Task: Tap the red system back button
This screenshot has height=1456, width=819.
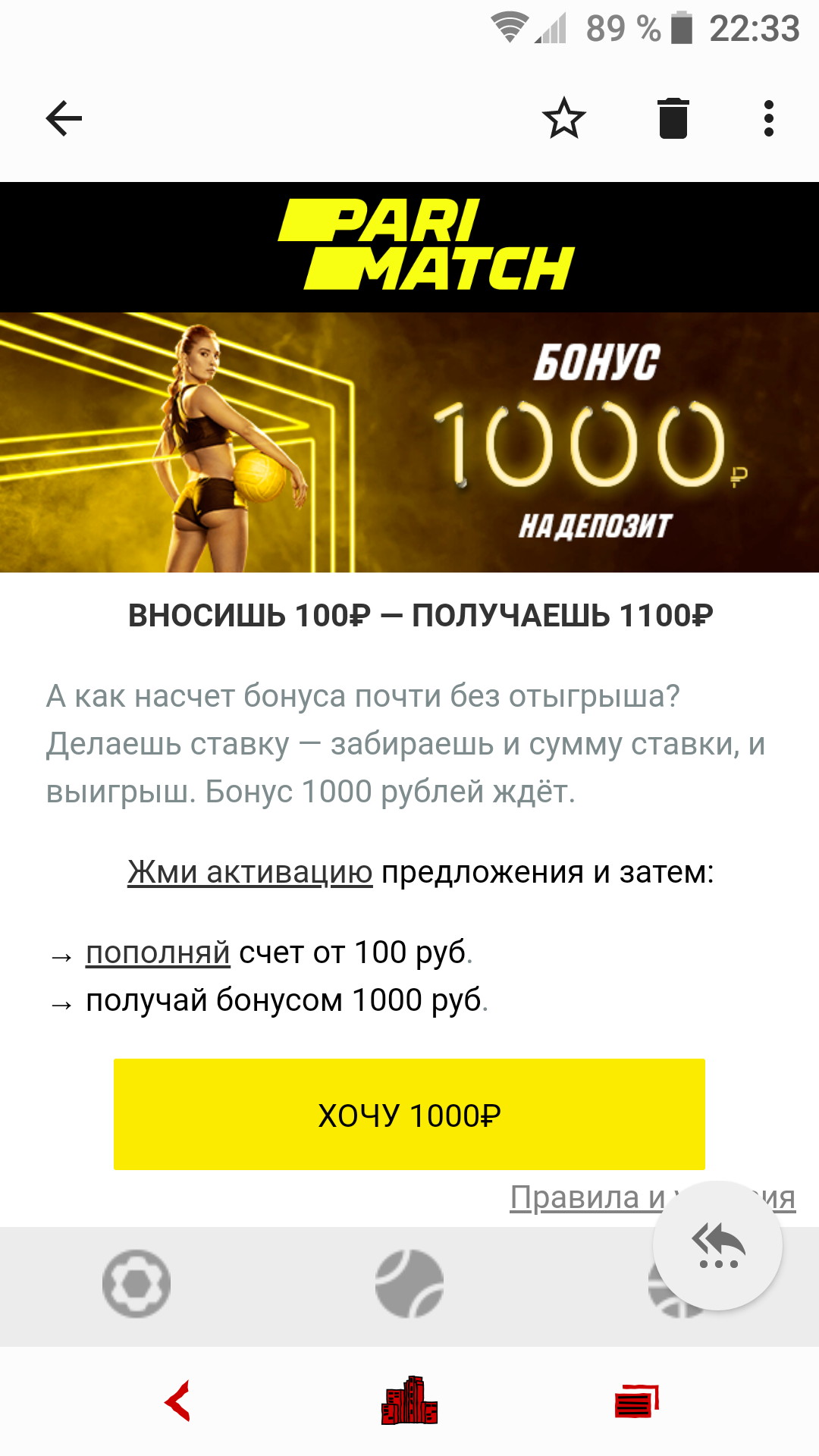Action: (x=177, y=1401)
